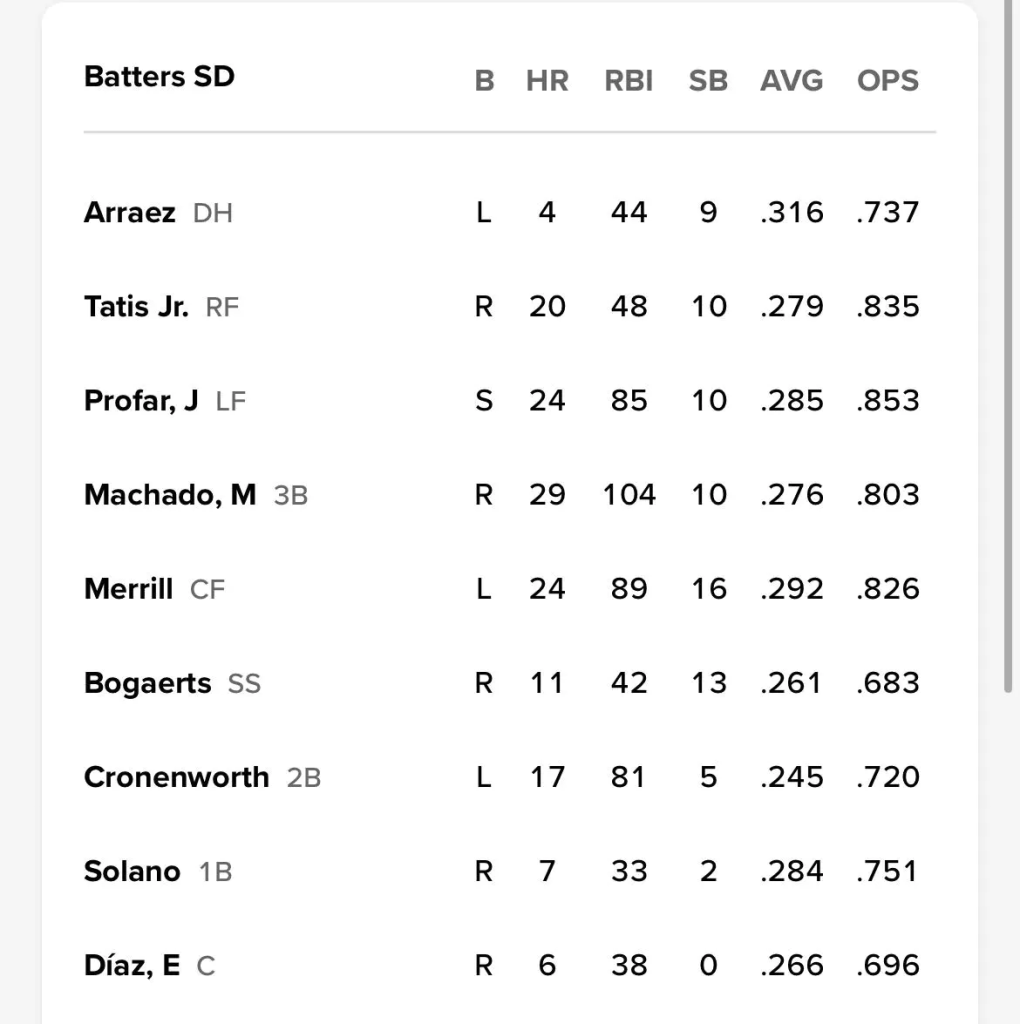Open Machado, M player profile

[x=170, y=495]
